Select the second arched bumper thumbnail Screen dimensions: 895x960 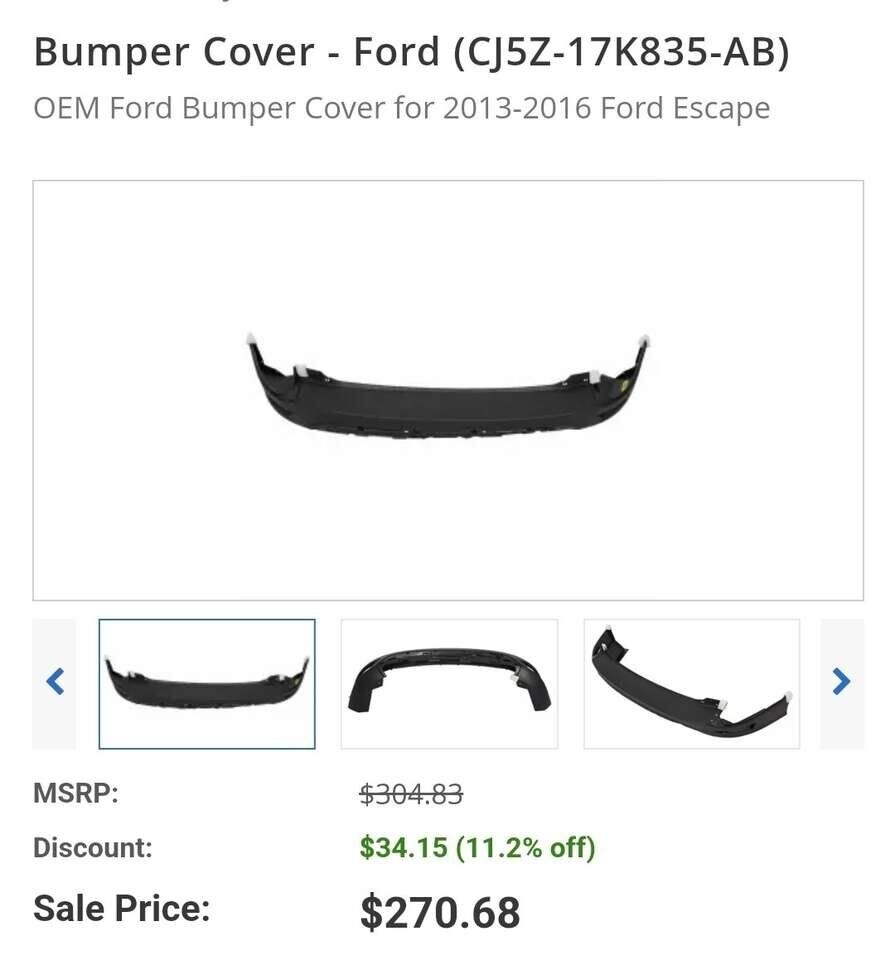tap(449, 684)
